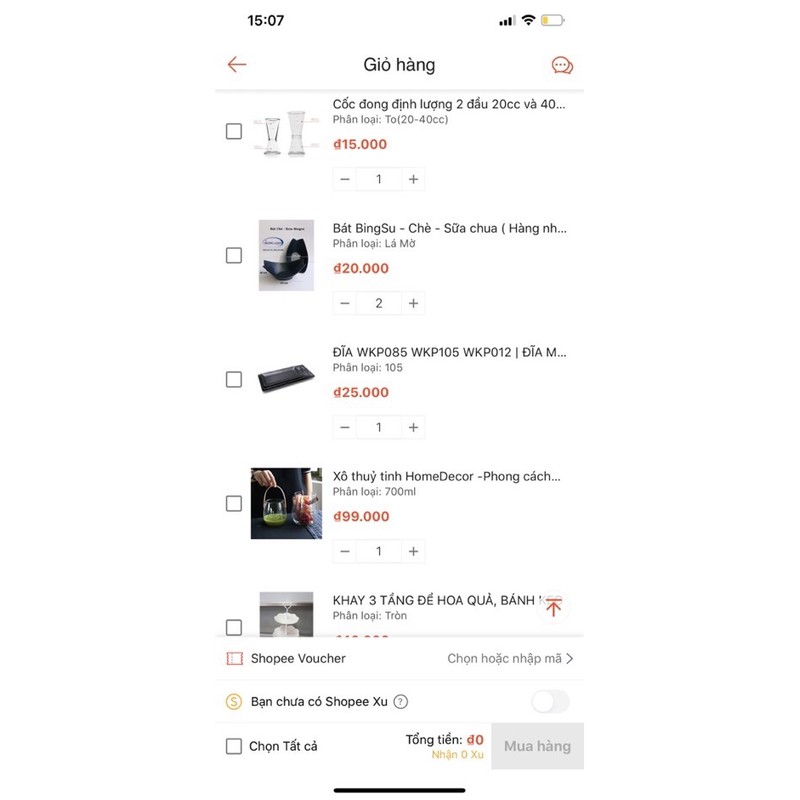Show the Shopee Xu help info
The image size is (800, 800).
click(x=401, y=702)
